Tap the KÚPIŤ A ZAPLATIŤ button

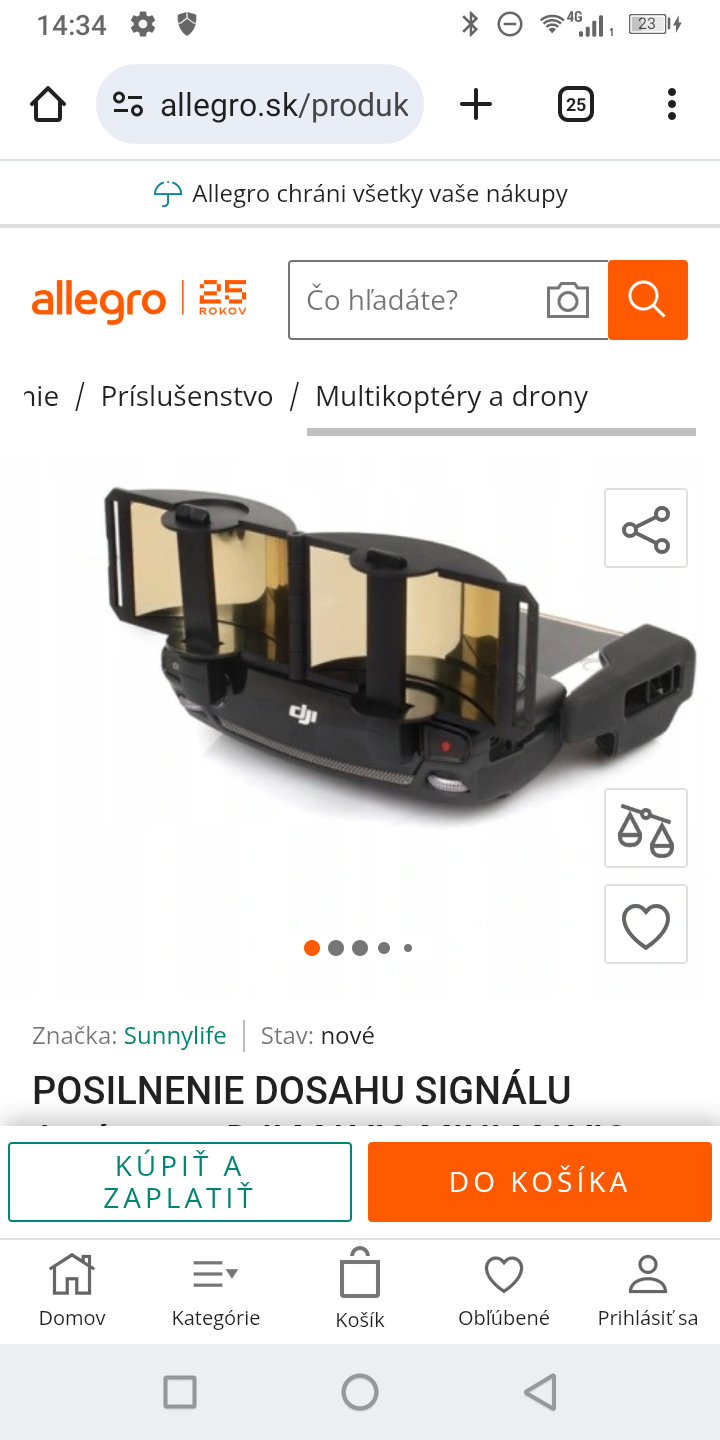pos(180,1182)
